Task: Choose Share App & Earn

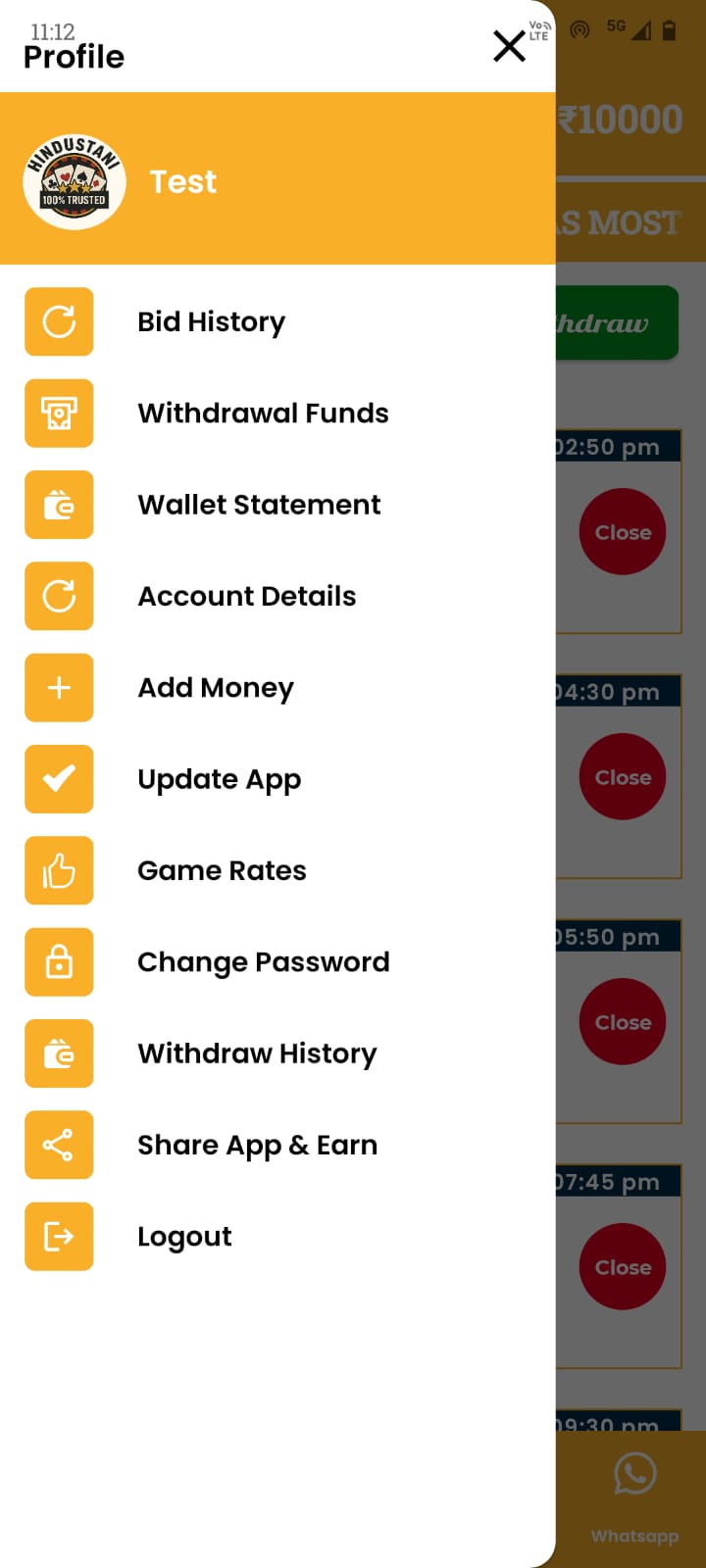Action: [x=257, y=1145]
